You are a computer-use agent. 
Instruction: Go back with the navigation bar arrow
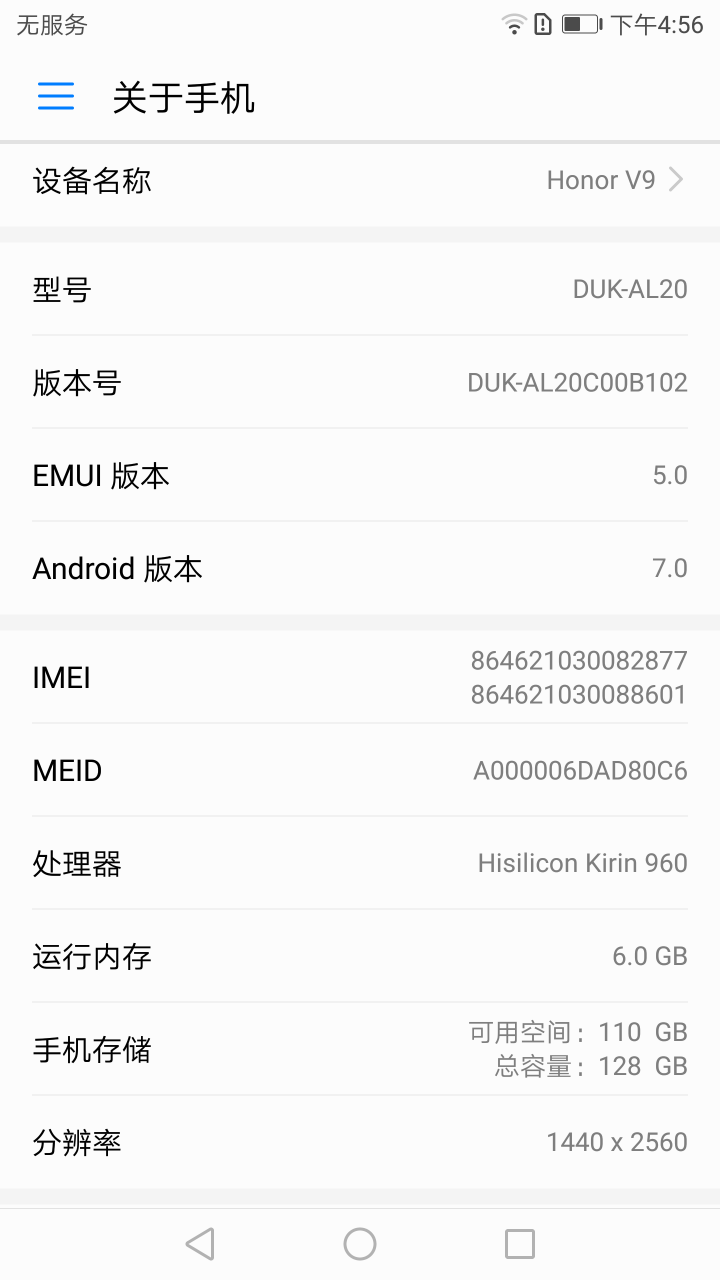[x=200, y=1244]
